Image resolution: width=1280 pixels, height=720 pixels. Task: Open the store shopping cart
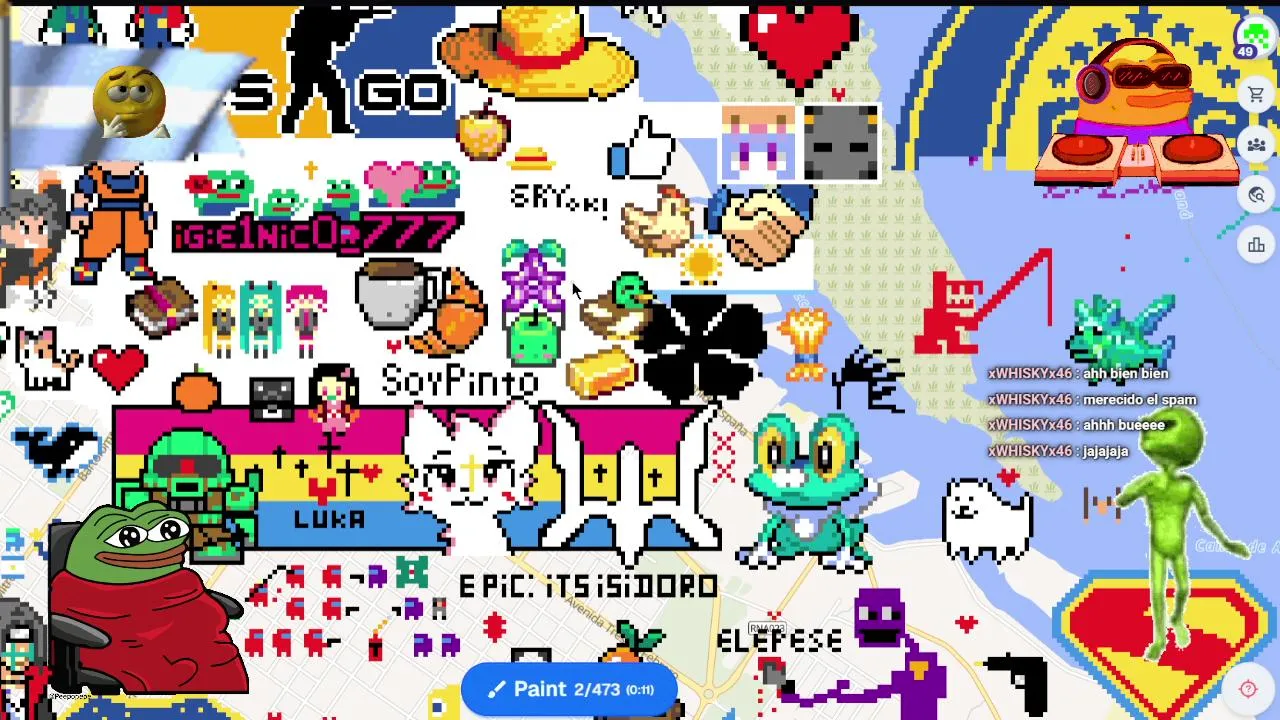1256,94
